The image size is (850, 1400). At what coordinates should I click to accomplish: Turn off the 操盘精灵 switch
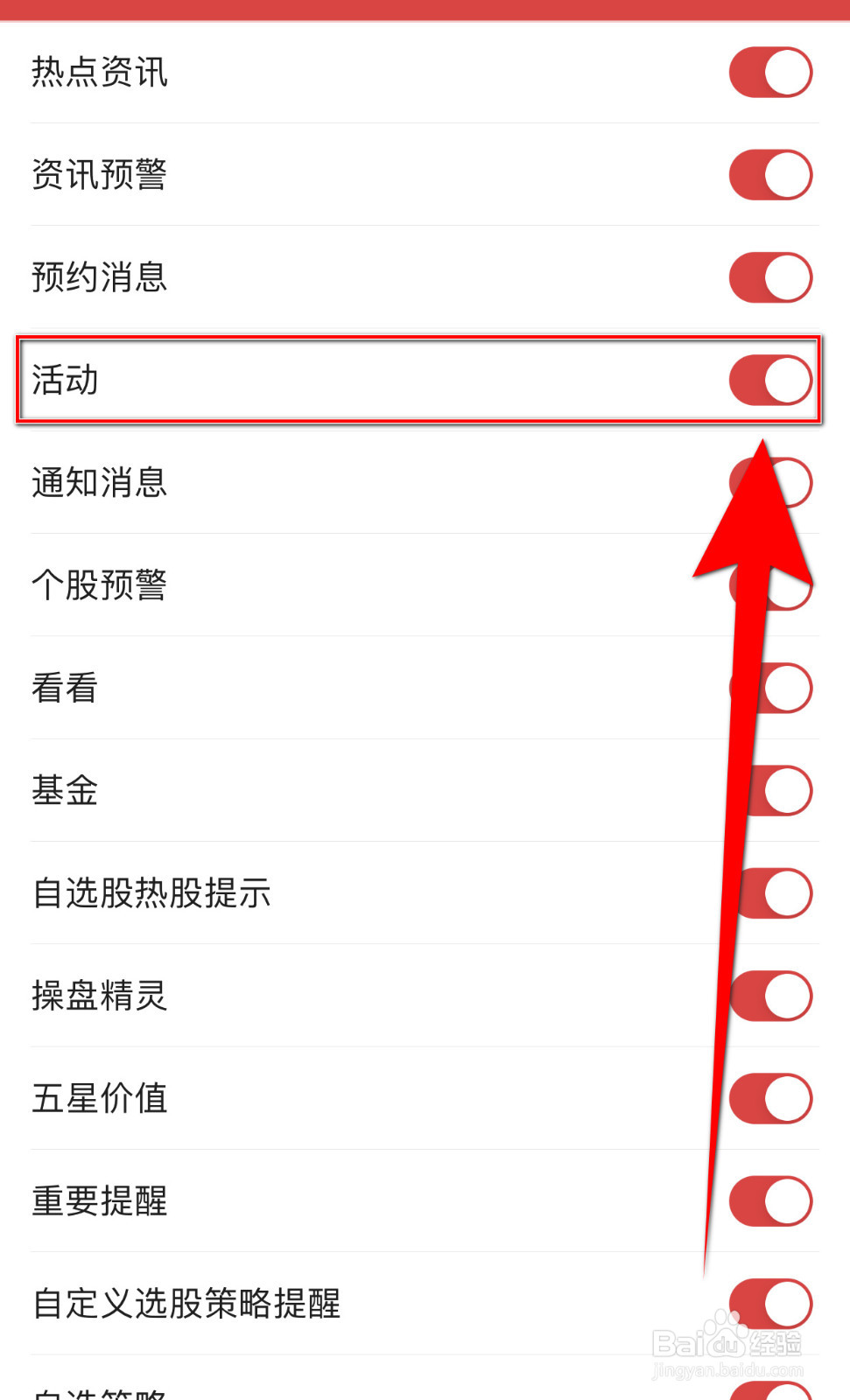click(x=769, y=996)
